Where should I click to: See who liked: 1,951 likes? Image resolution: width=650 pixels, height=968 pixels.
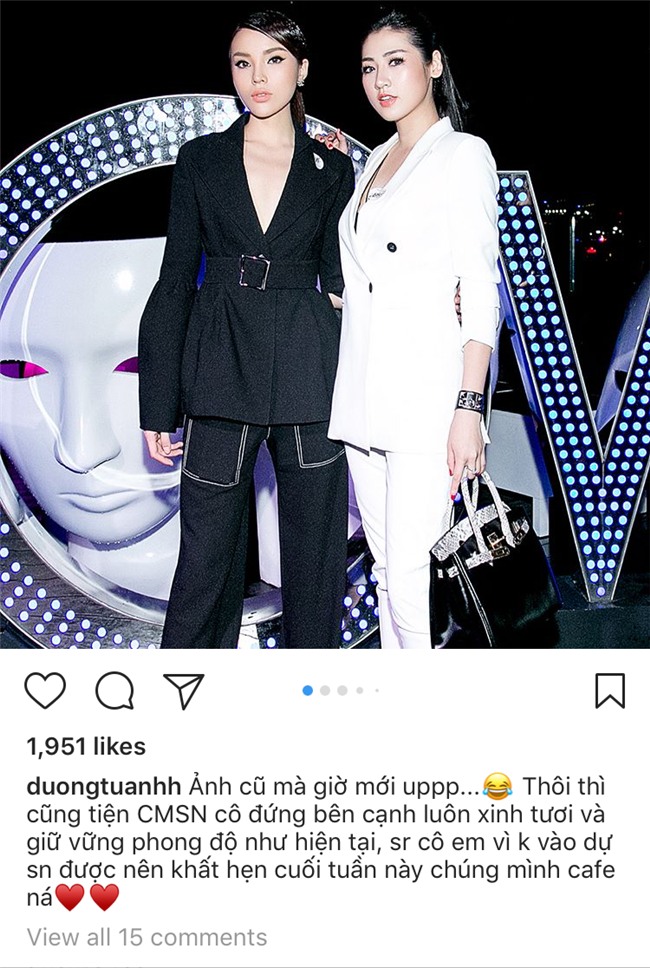(x=86, y=745)
